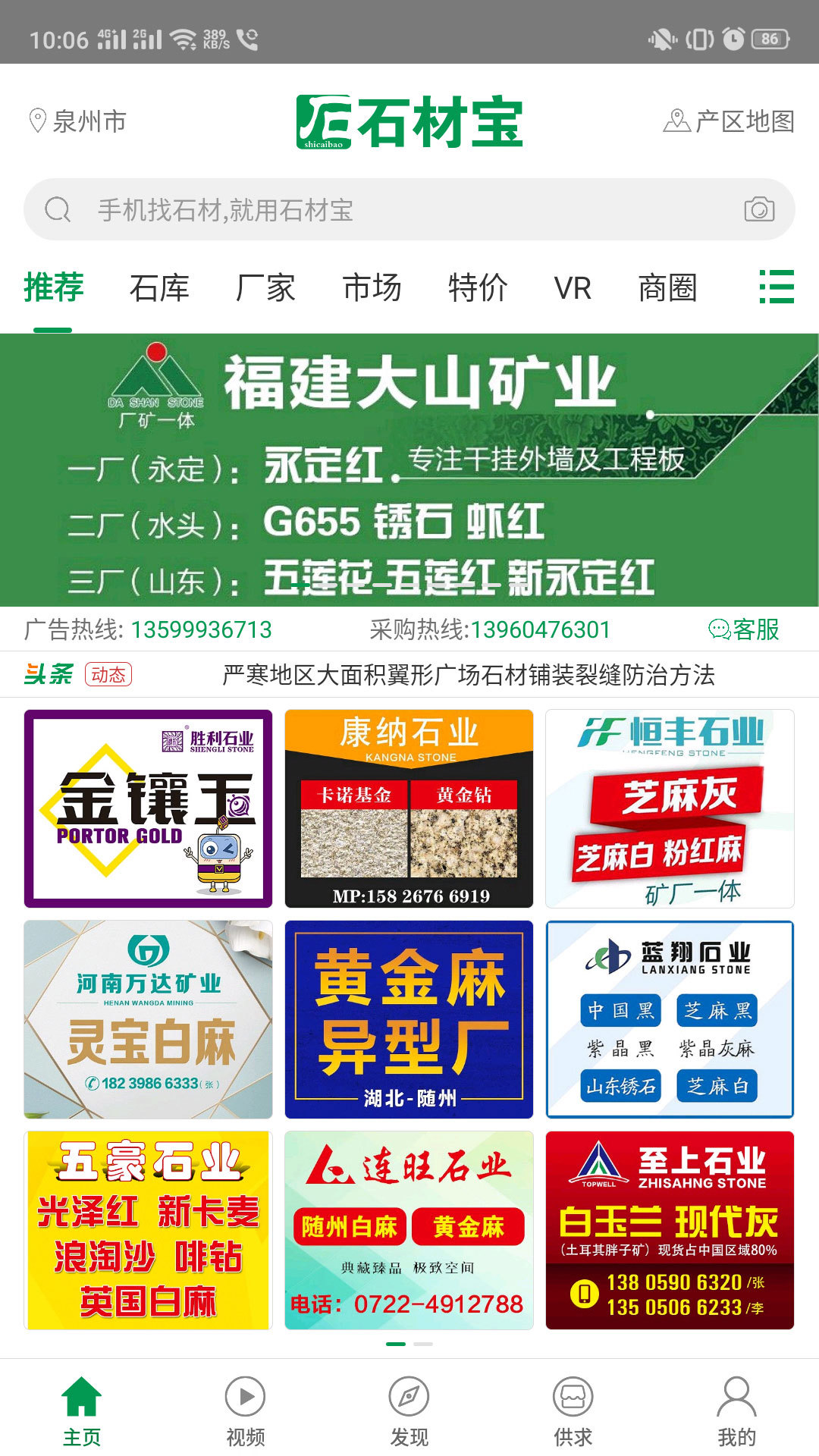Tap the search box for stone
This screenshot has height=1456, width=819.
tap(394, 210)
